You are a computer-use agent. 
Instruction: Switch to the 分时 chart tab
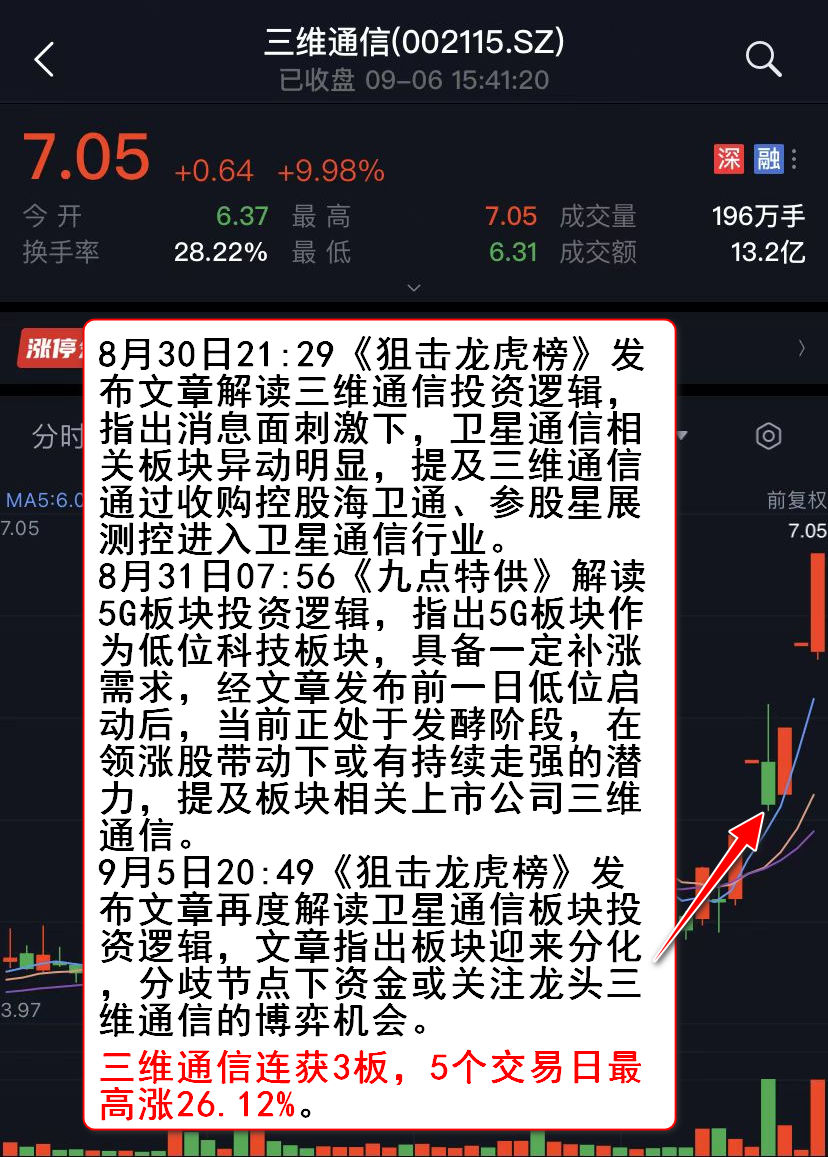(x=57, y=437)
